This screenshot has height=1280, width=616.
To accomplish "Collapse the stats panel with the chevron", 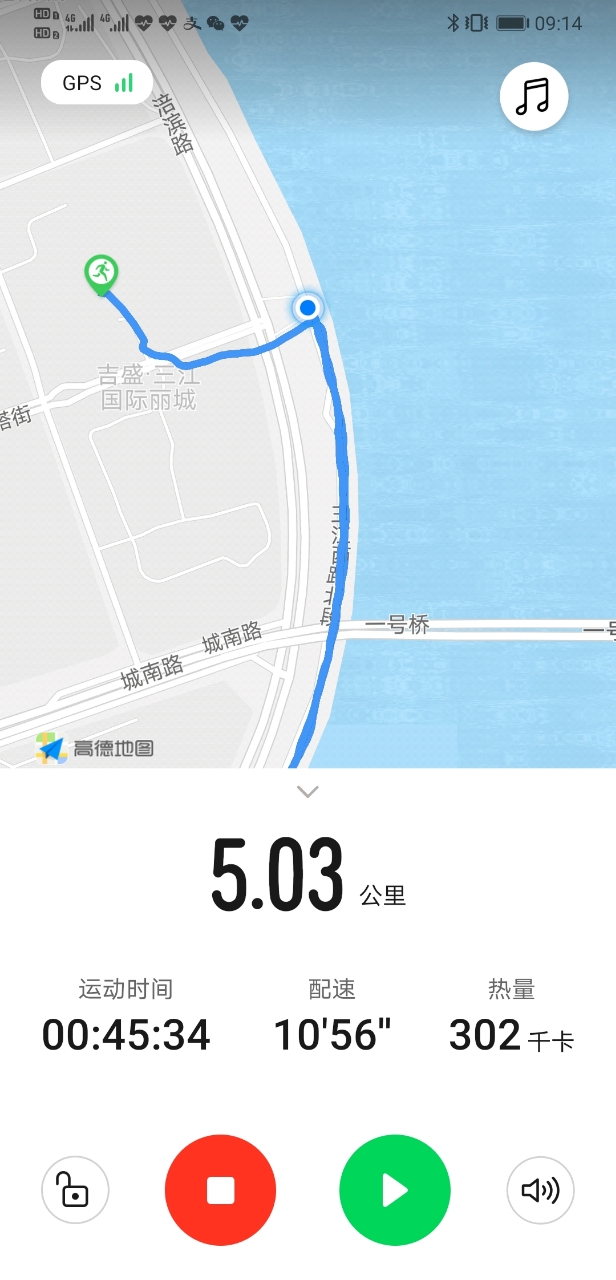I will click(308, 792).
